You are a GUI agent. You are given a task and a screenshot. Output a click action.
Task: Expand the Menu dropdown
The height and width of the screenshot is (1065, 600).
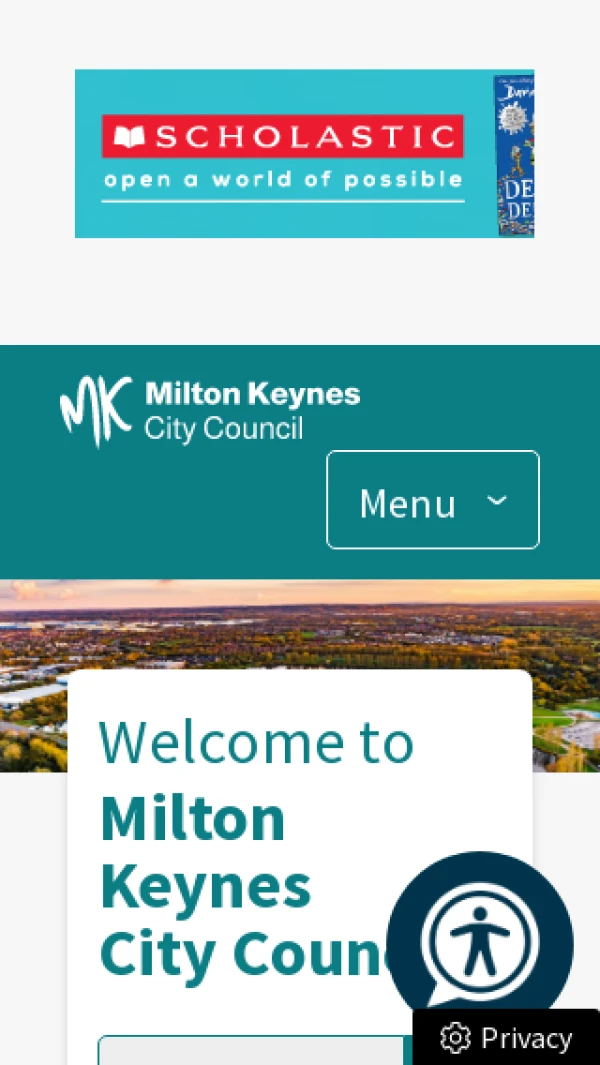(x=432, y=500)
